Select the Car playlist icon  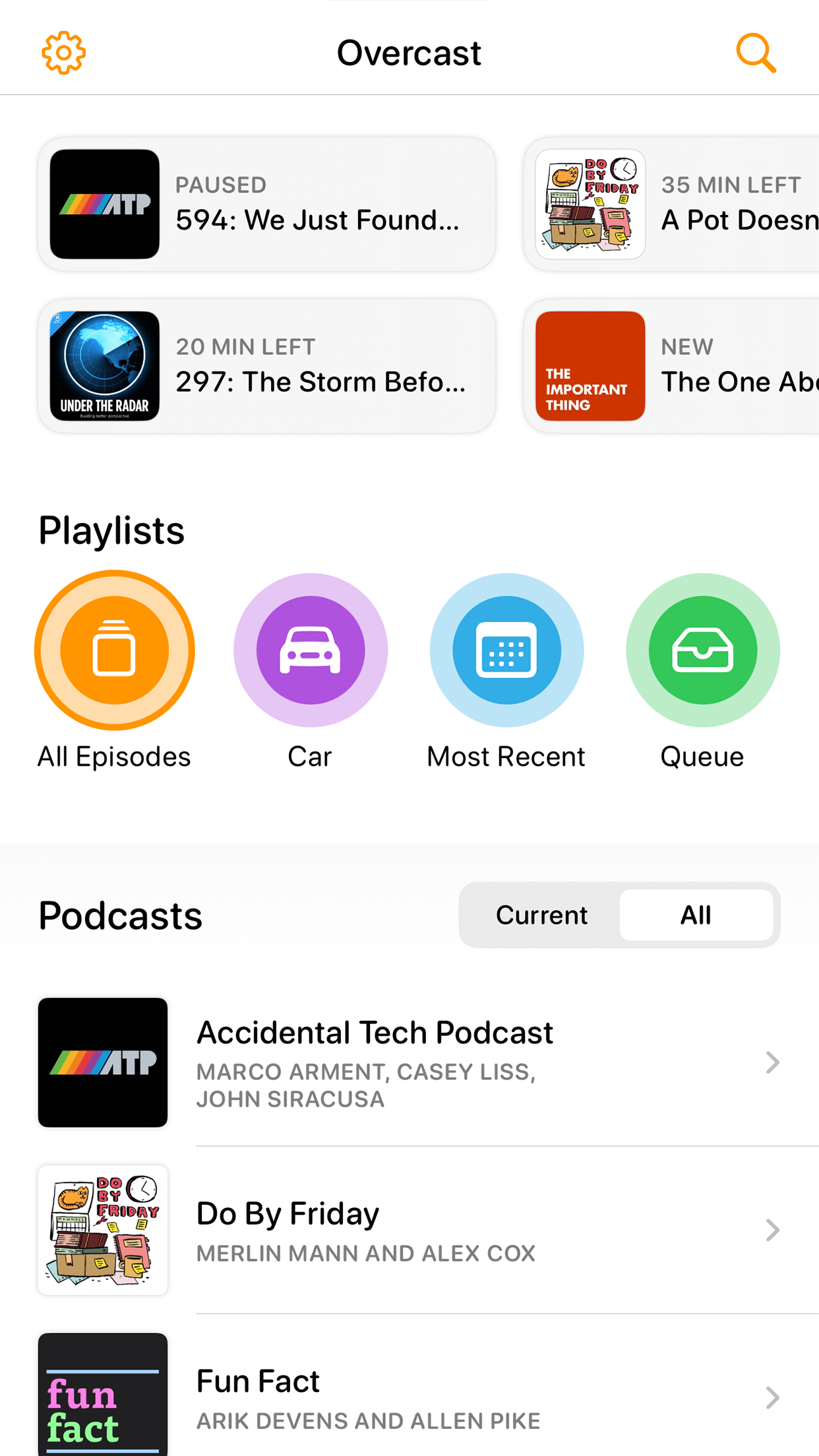pyautogui.click(x=310, y=650)
